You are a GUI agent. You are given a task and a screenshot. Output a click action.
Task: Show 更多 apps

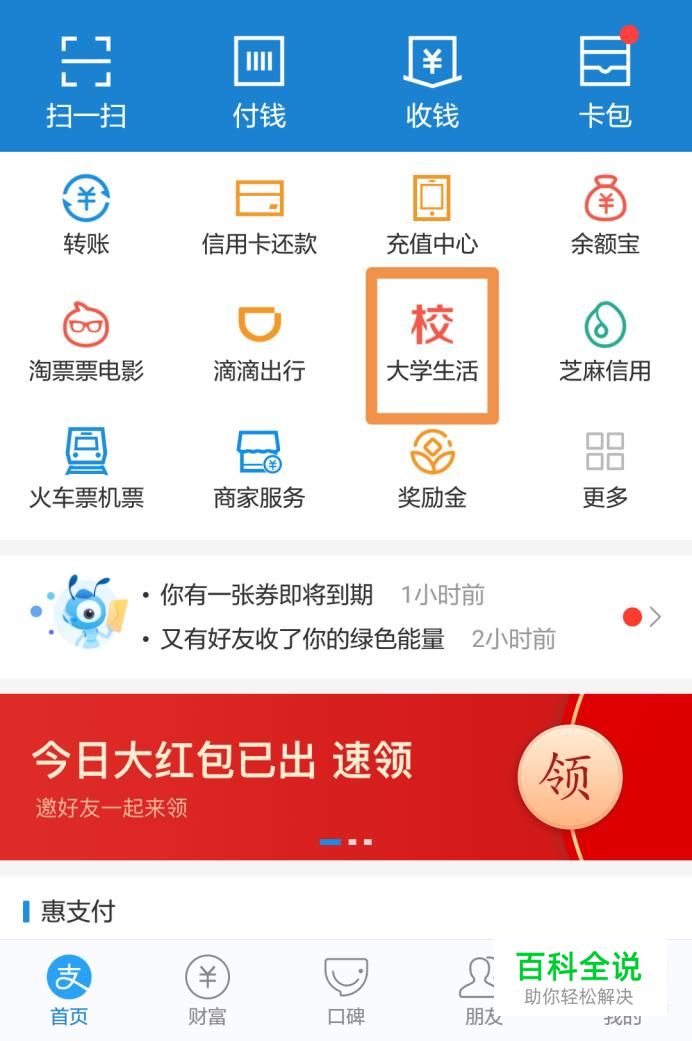605,468
